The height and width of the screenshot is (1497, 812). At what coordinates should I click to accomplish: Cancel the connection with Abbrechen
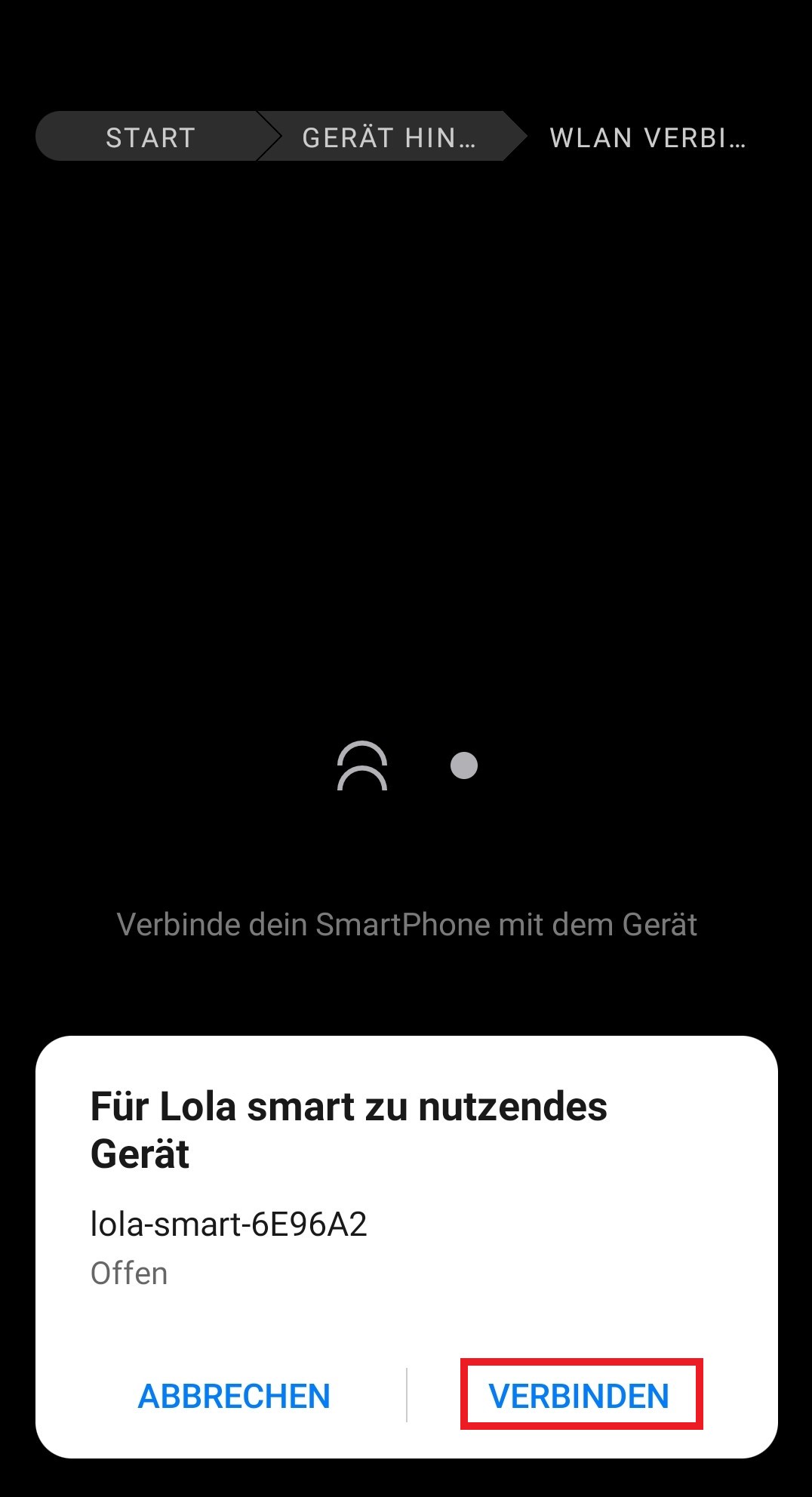[x=234, y=1396]
